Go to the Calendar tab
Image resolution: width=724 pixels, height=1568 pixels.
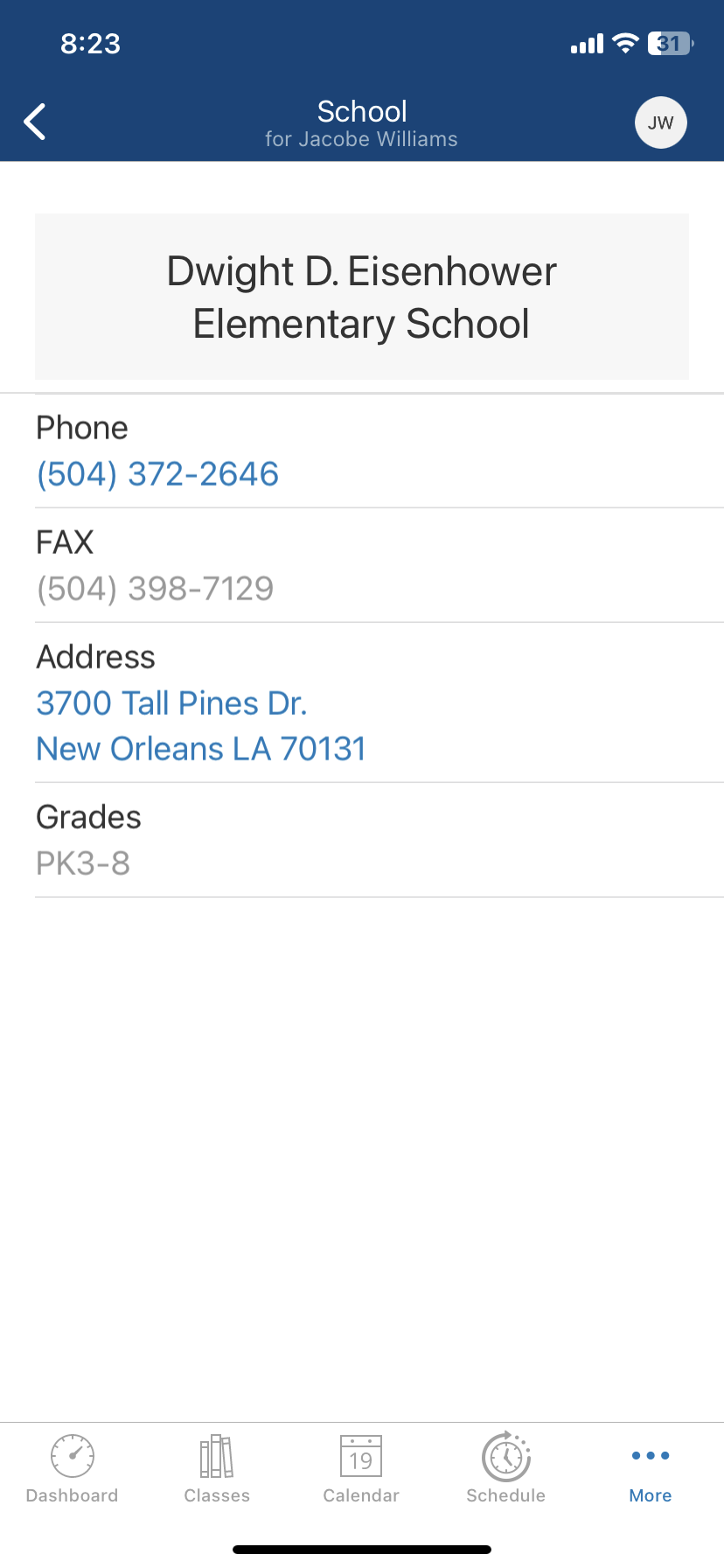click(361, 1469)
